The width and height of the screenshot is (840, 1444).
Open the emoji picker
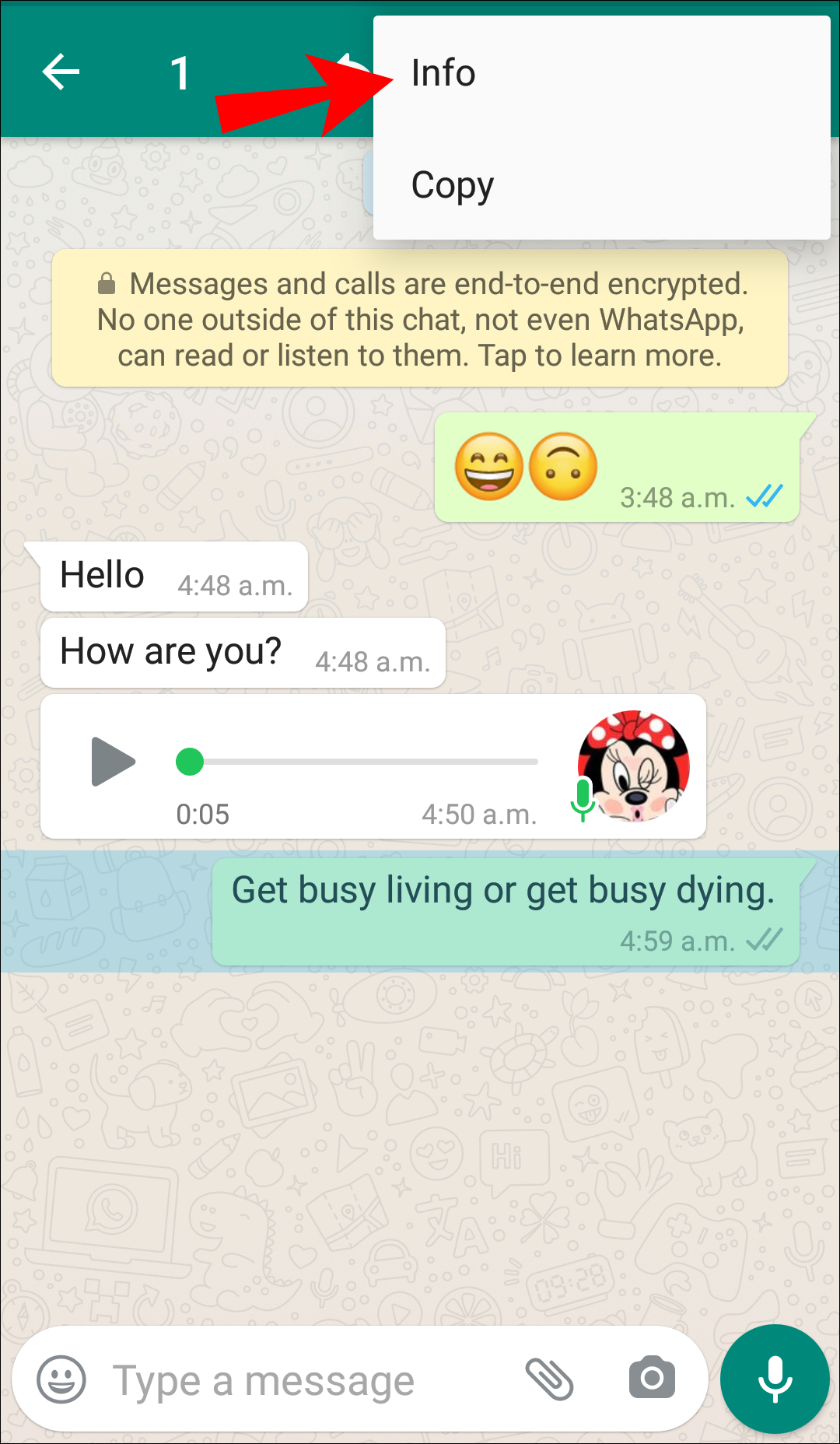point(61,1379)
